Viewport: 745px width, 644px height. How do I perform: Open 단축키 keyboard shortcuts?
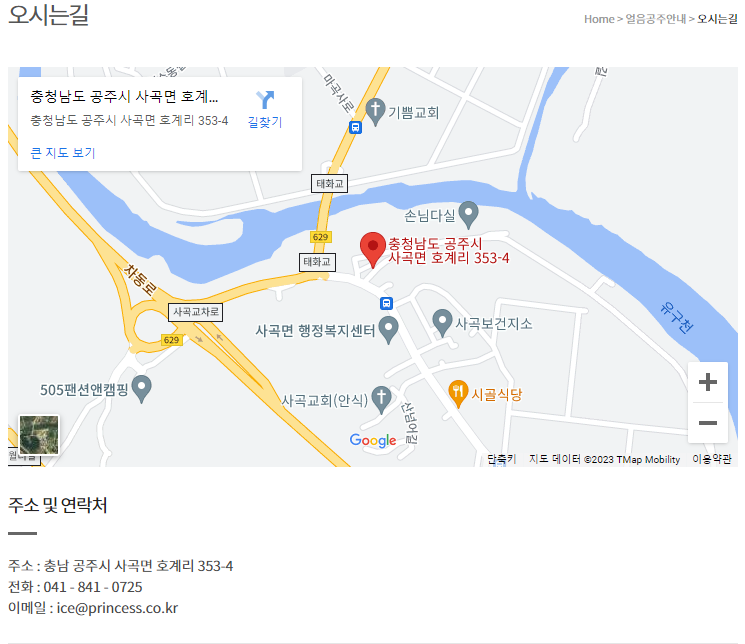[501, 460]
